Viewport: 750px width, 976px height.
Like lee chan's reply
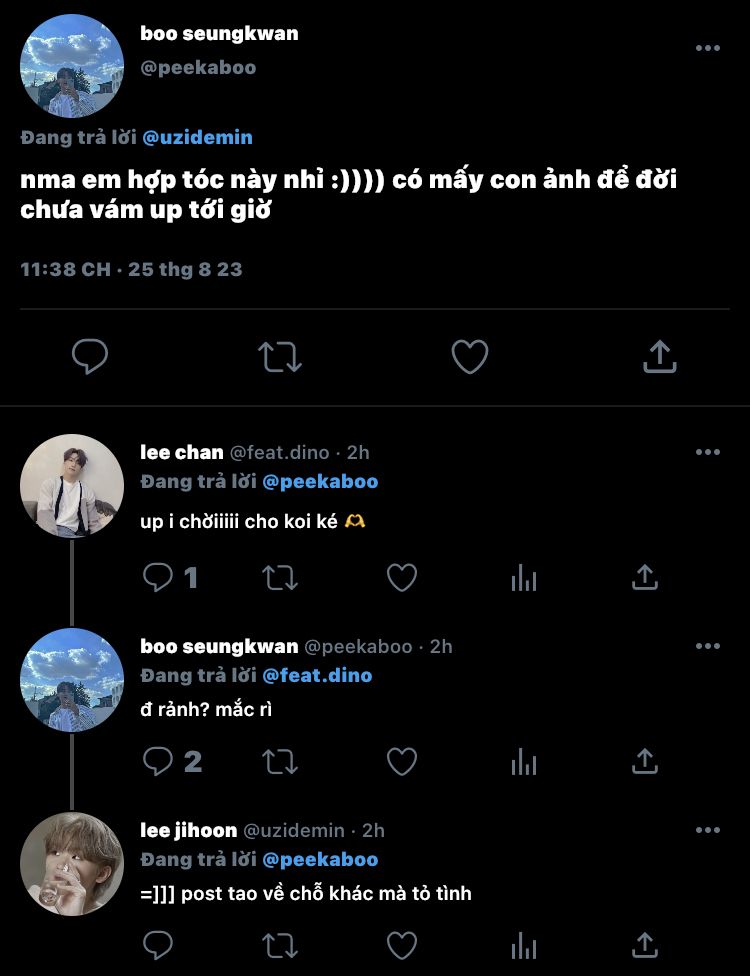pos(402,577)
